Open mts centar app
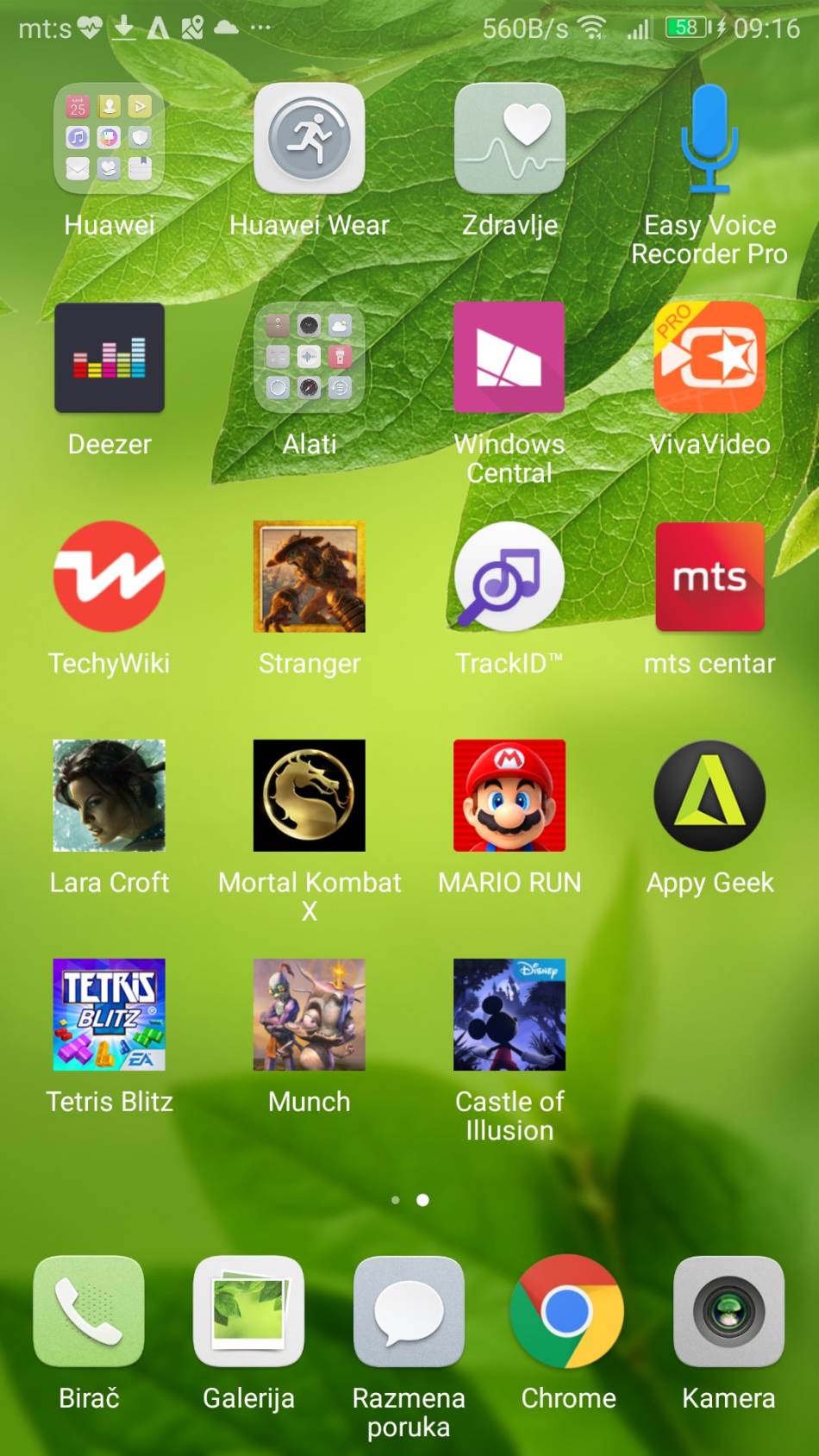 (x=709, y=576)
